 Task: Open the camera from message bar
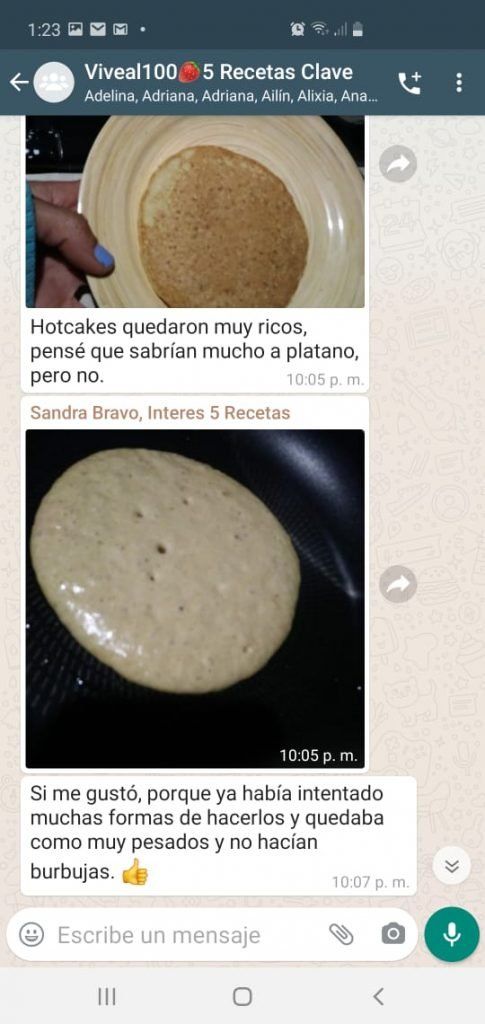point(393,935)
